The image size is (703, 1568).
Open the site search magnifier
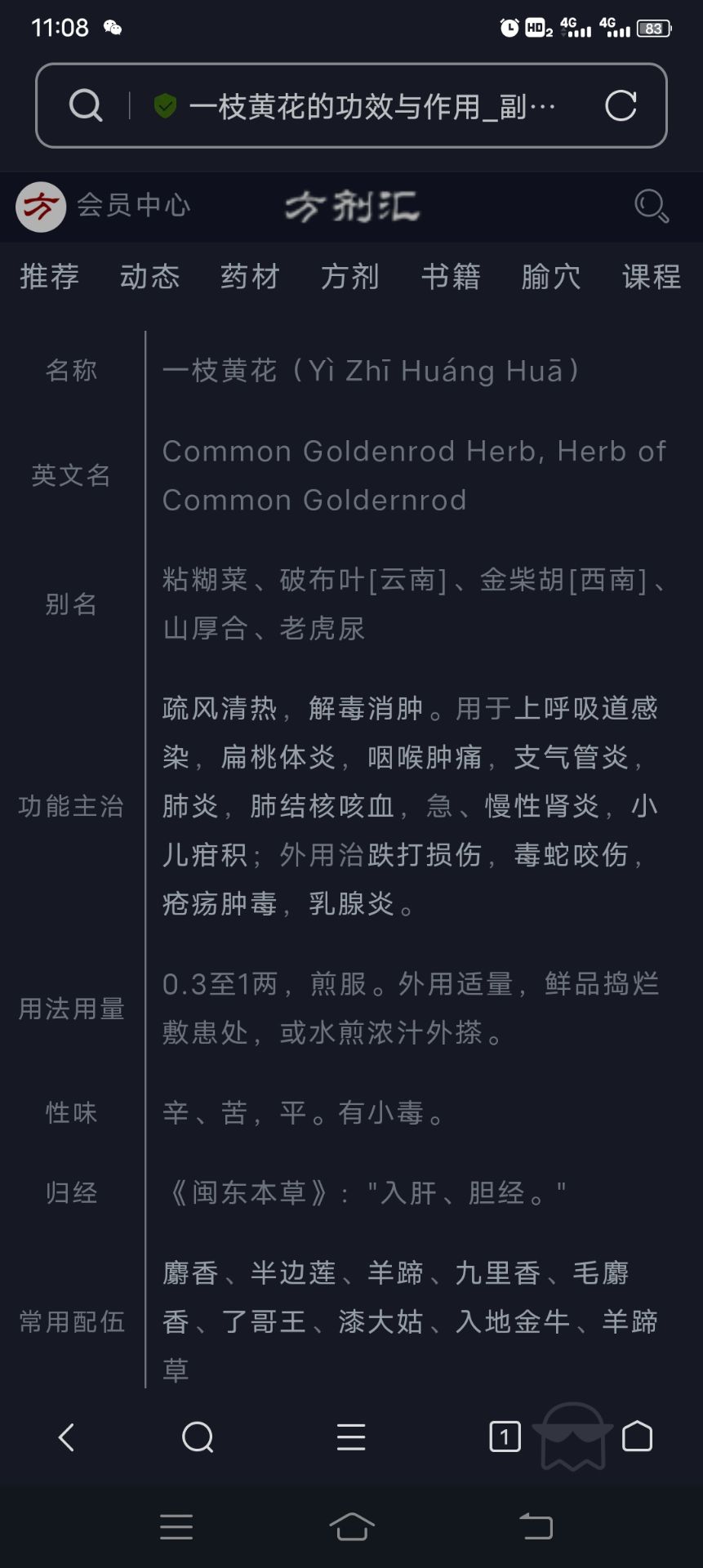pos(651,206)
